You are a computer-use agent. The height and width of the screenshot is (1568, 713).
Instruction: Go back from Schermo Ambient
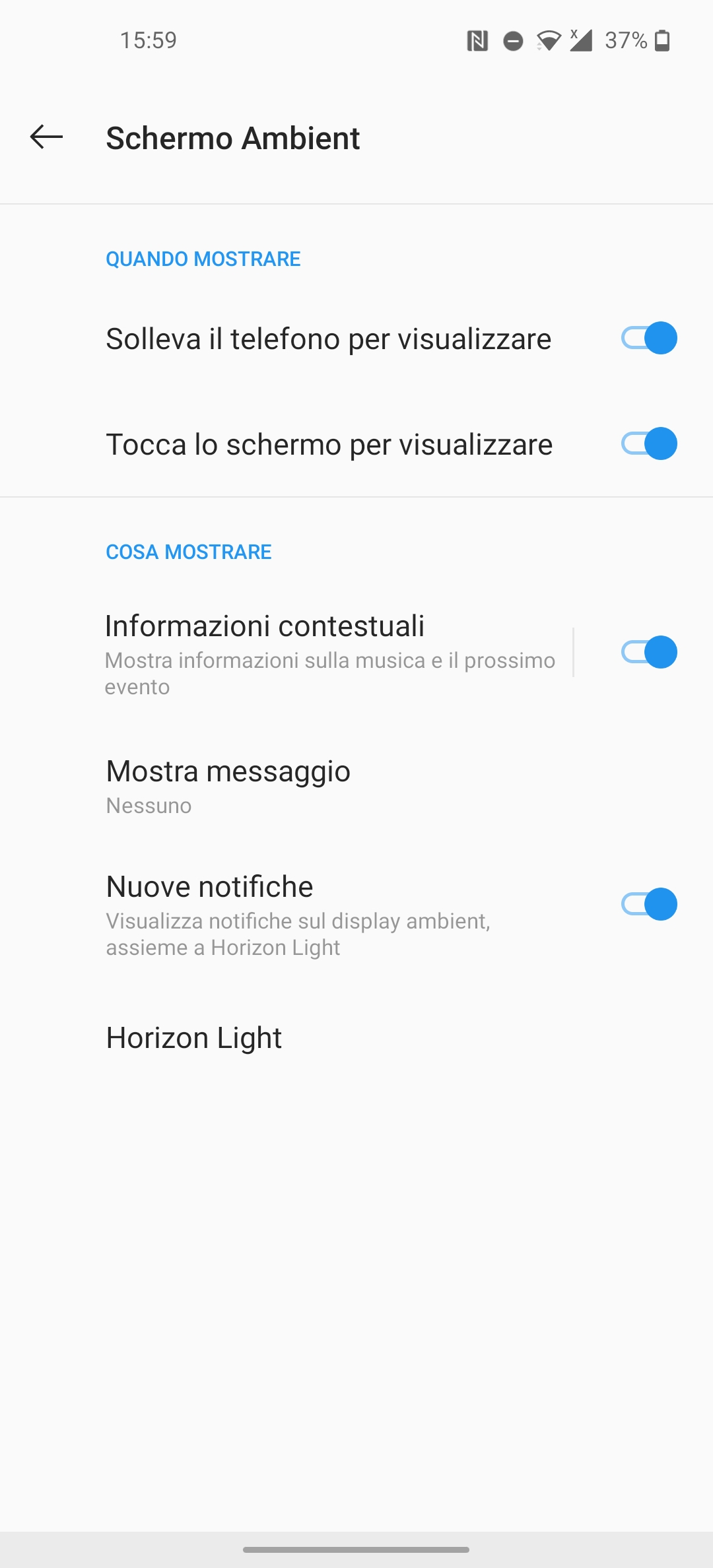(x=46, y=137)
